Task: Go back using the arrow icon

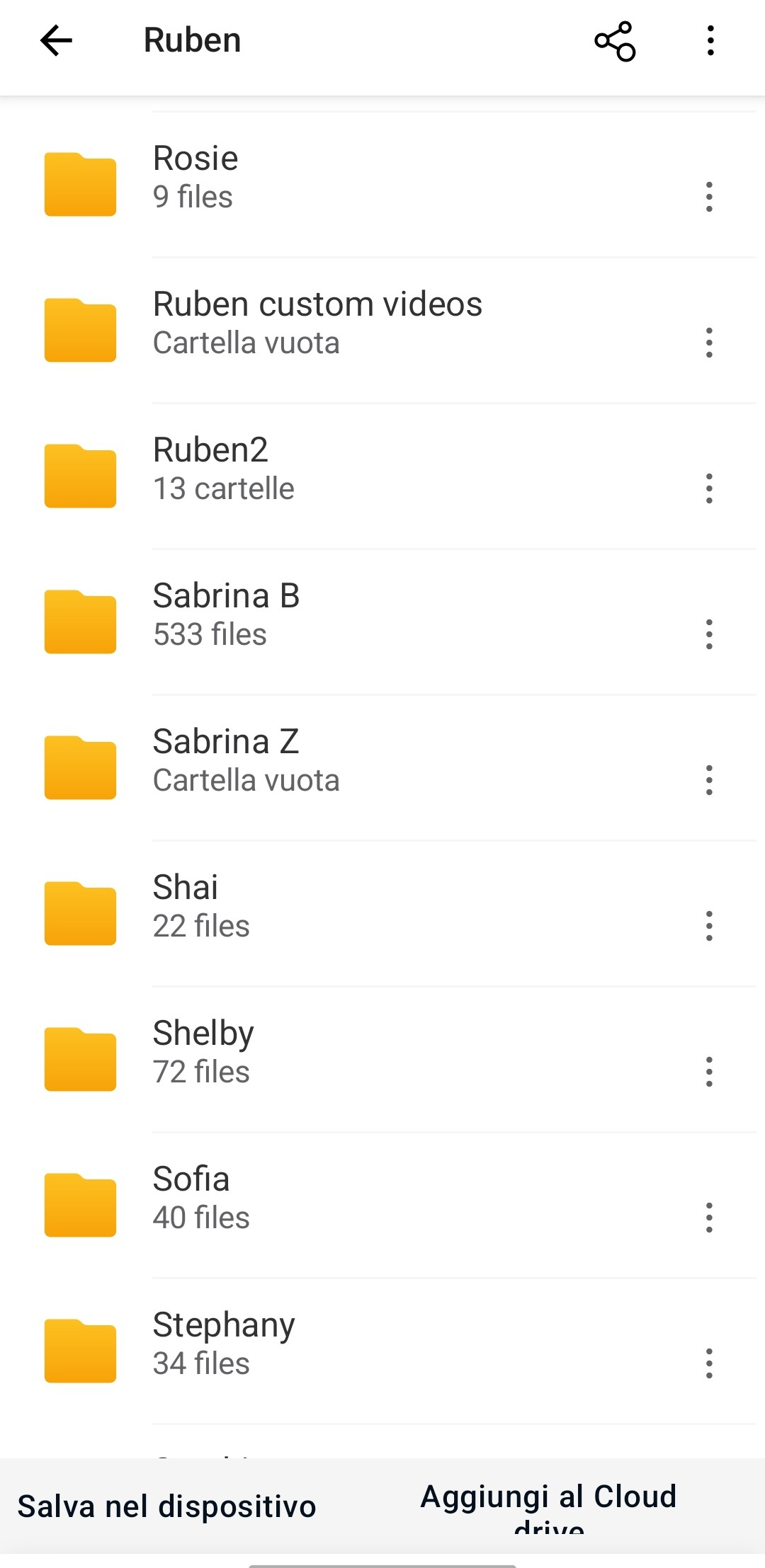Action: (57, 40)
